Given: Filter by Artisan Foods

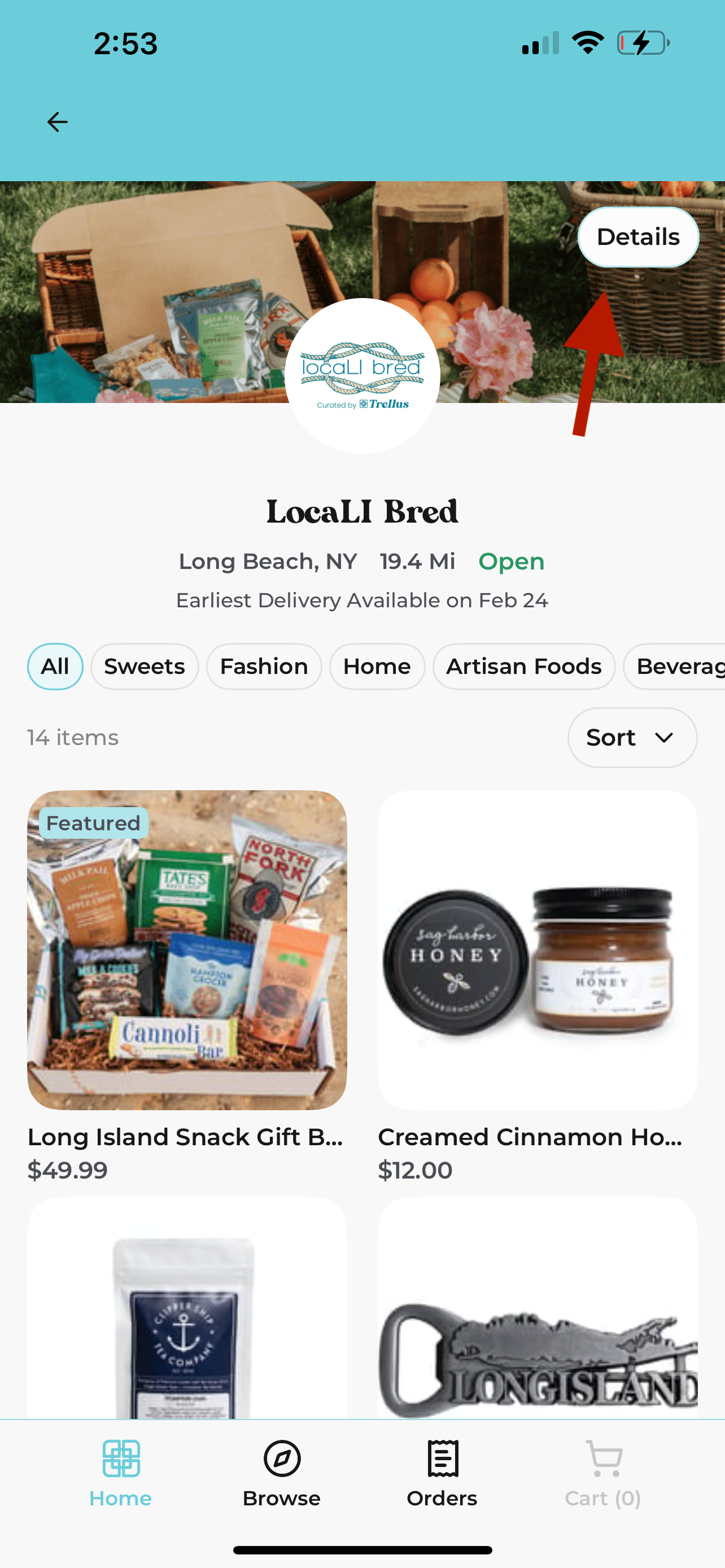Looking at the screenshot, I should (523, 667).
